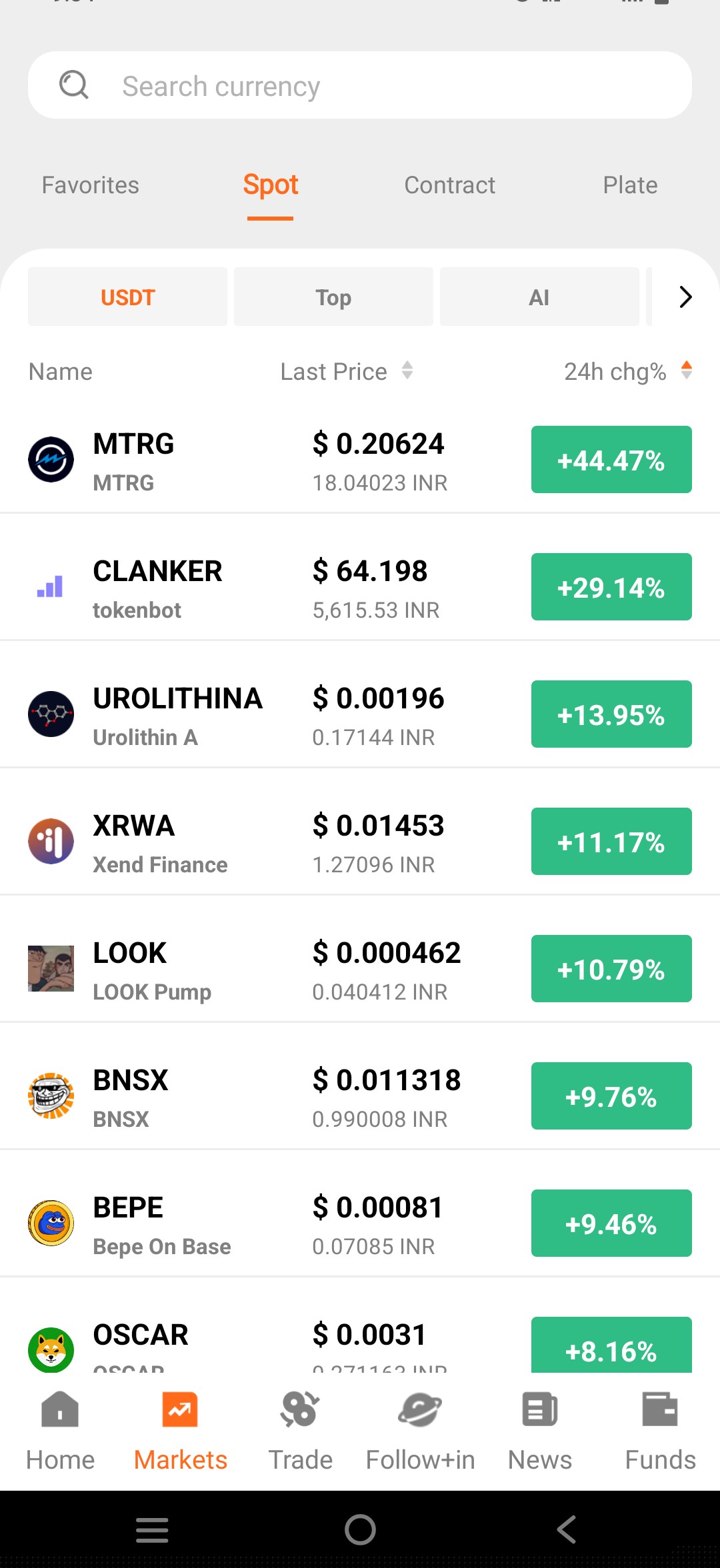Viewport: 720px width, 1568px height.
Task: Tap the Search currency field
Action: coord(360,85)
